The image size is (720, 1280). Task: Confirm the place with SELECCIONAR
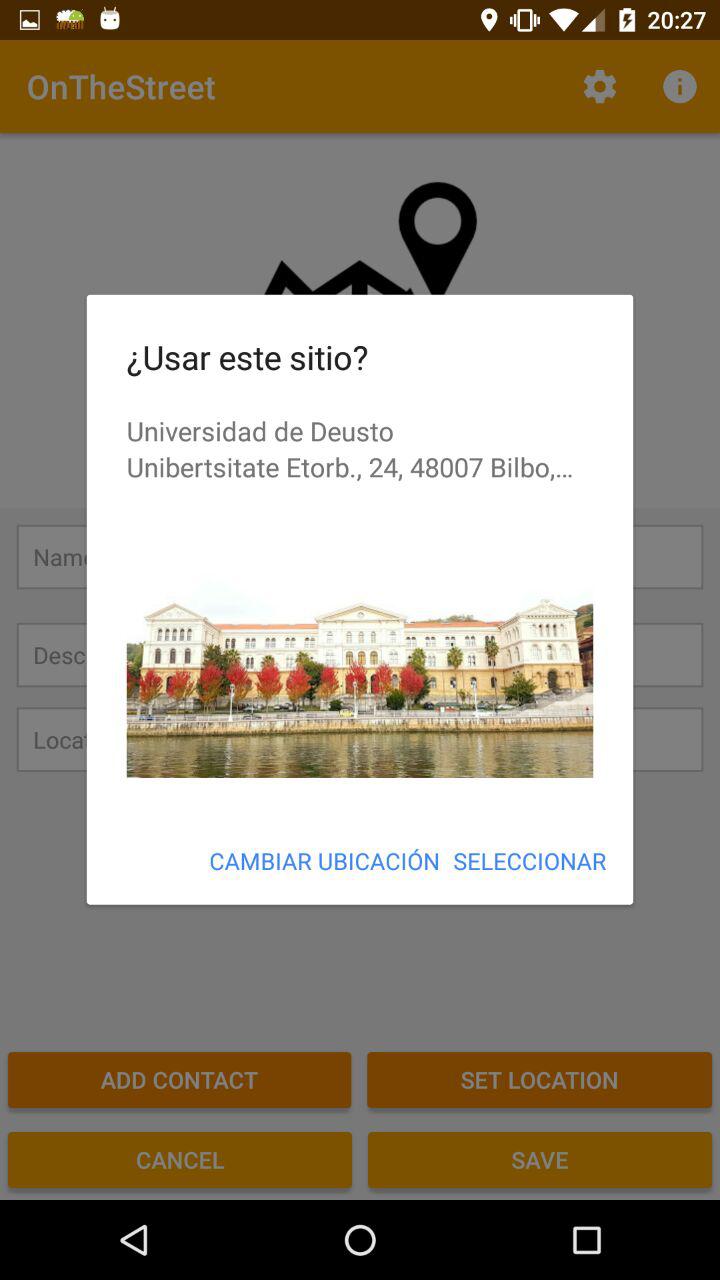point(529,861)
